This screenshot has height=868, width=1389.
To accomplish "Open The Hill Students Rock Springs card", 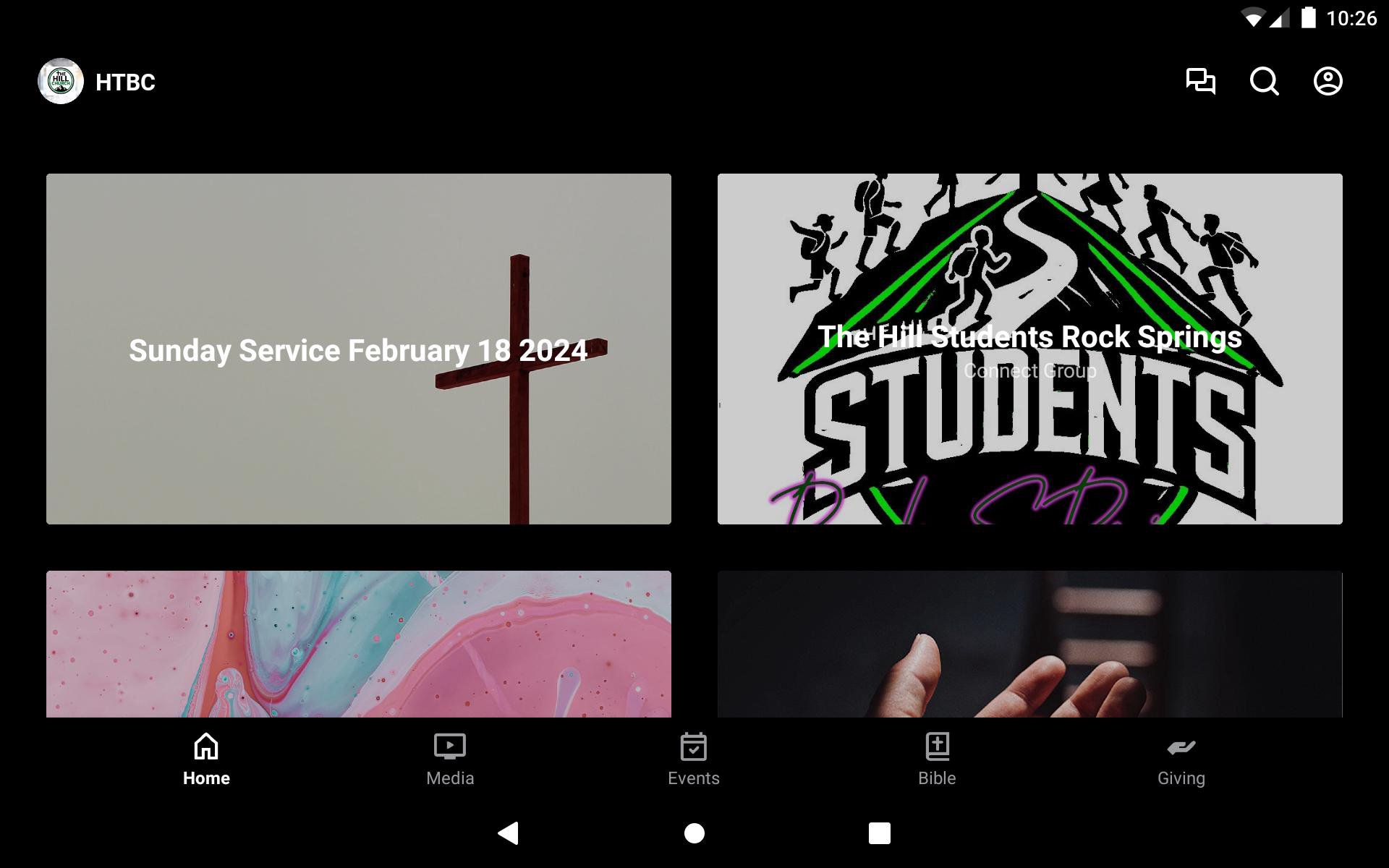I will [1029, 349].
